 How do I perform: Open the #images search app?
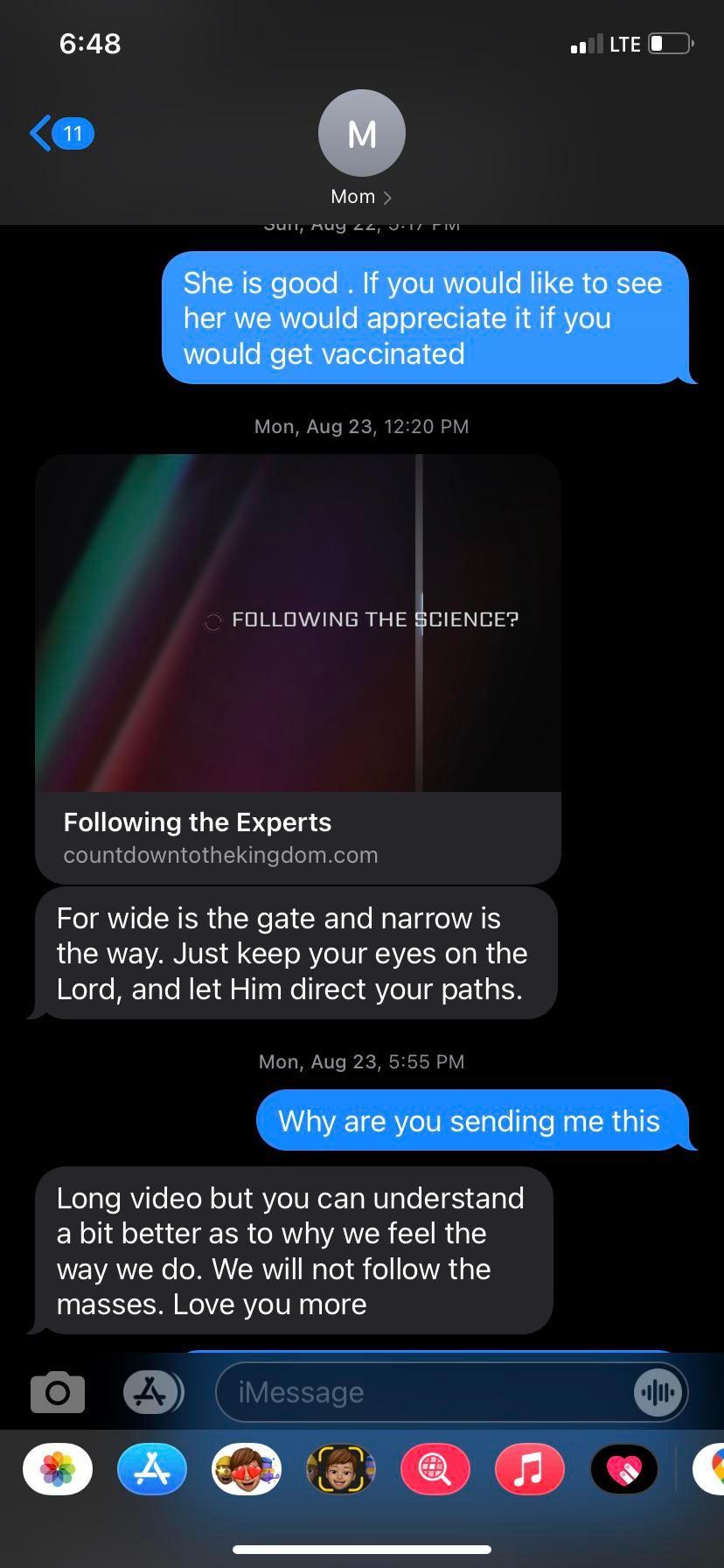coord(435,1468)
